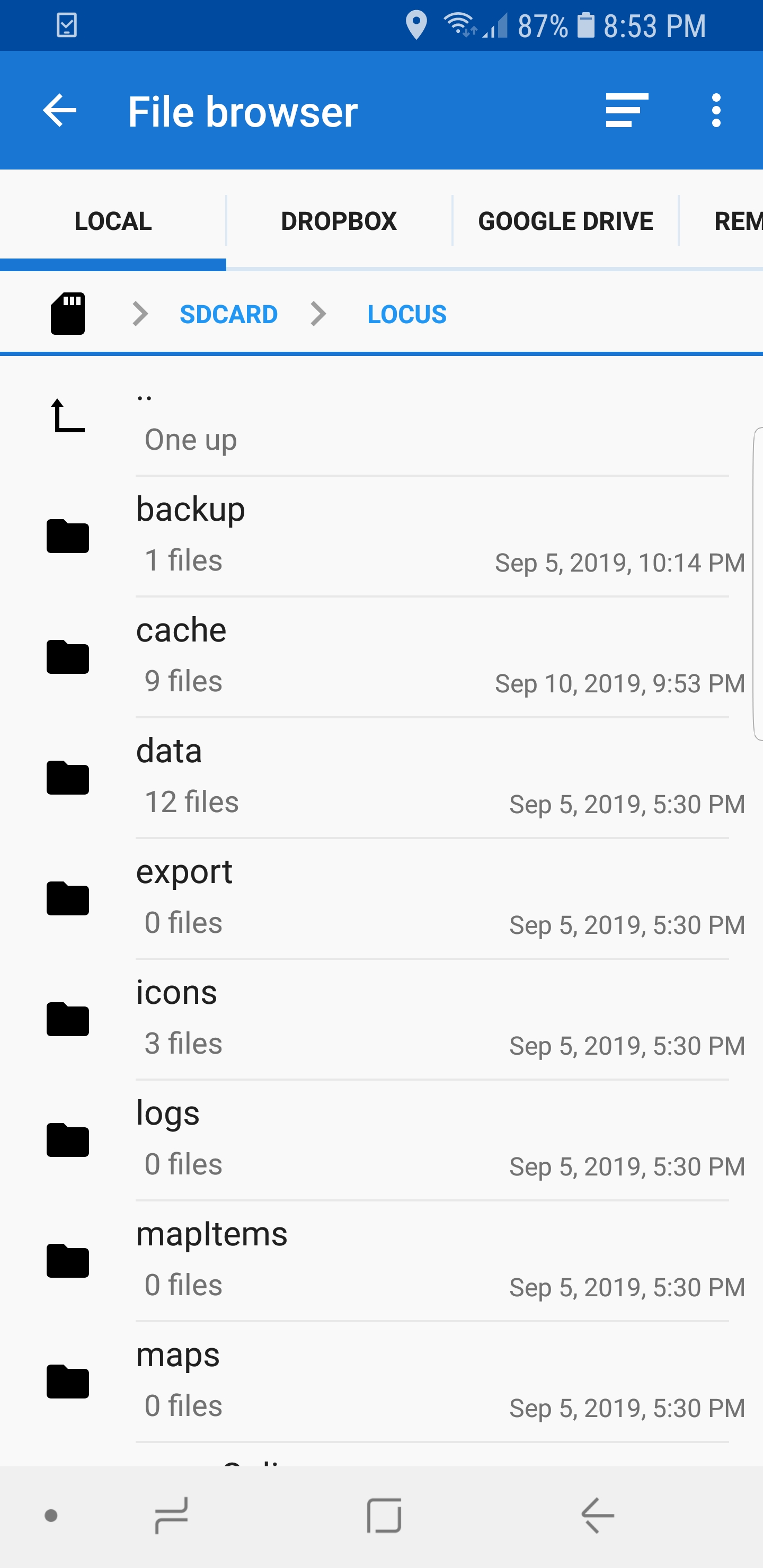The height and width of the screenshot is (1568, 763).
Task: Tap LOCUS in the breadcrumb path
Action: click(407, 314)
